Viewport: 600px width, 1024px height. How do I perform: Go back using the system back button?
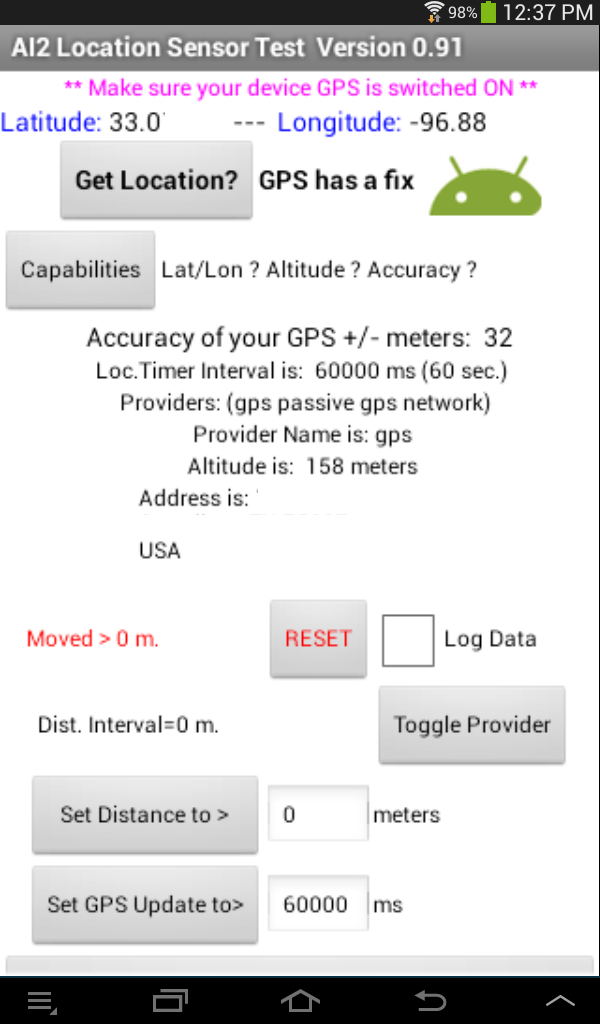click(430, 1000)
